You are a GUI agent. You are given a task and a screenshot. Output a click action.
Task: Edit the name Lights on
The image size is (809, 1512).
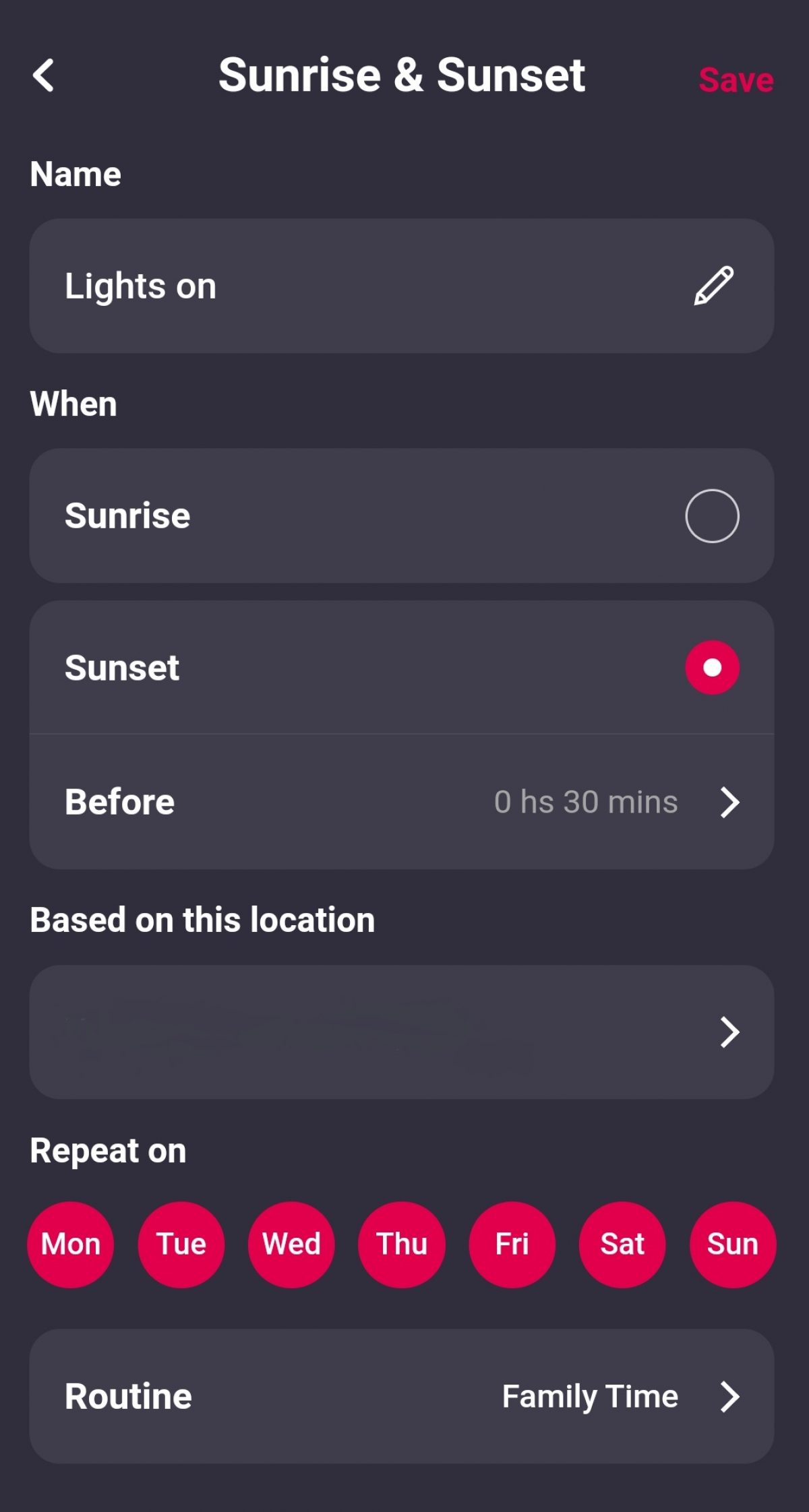coord(713,286)
